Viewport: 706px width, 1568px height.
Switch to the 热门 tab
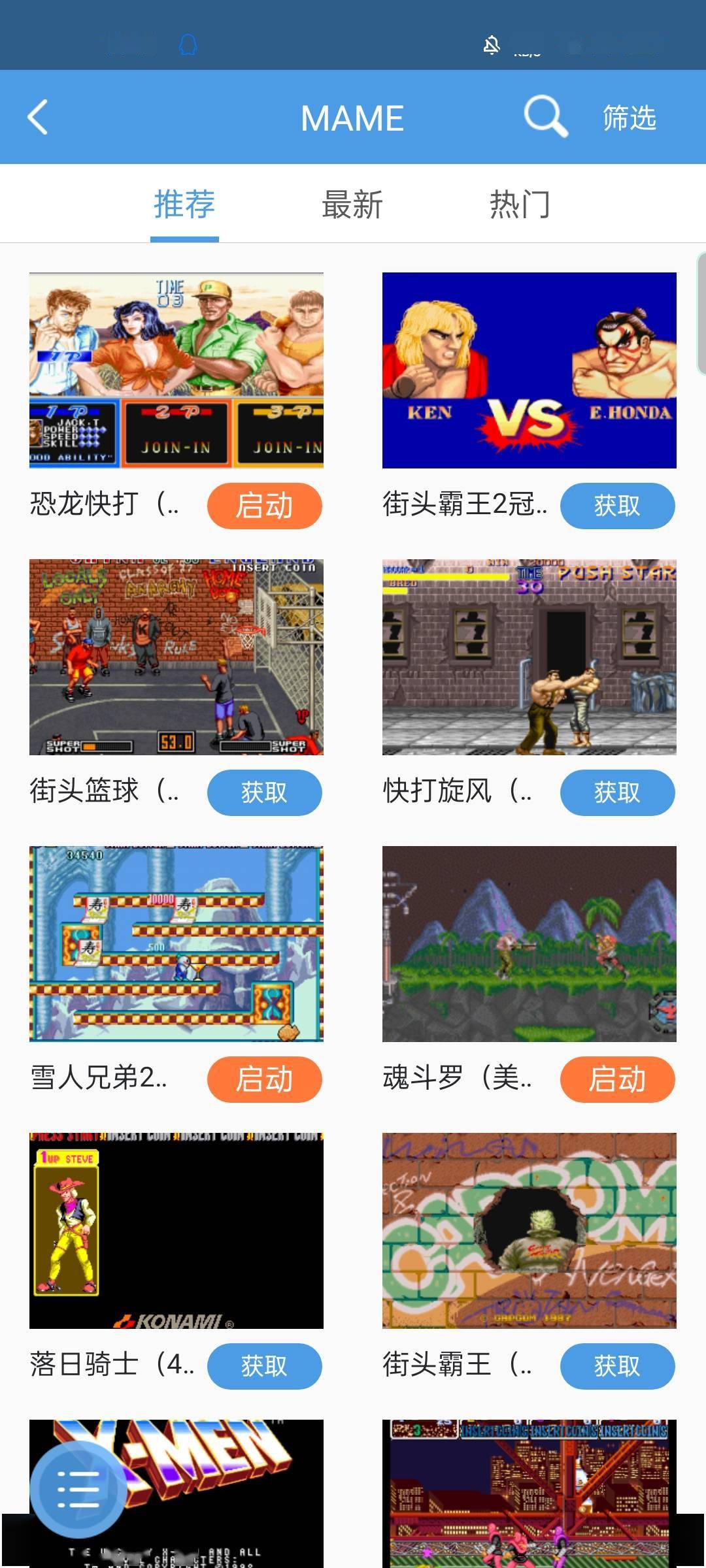point(520,204)
